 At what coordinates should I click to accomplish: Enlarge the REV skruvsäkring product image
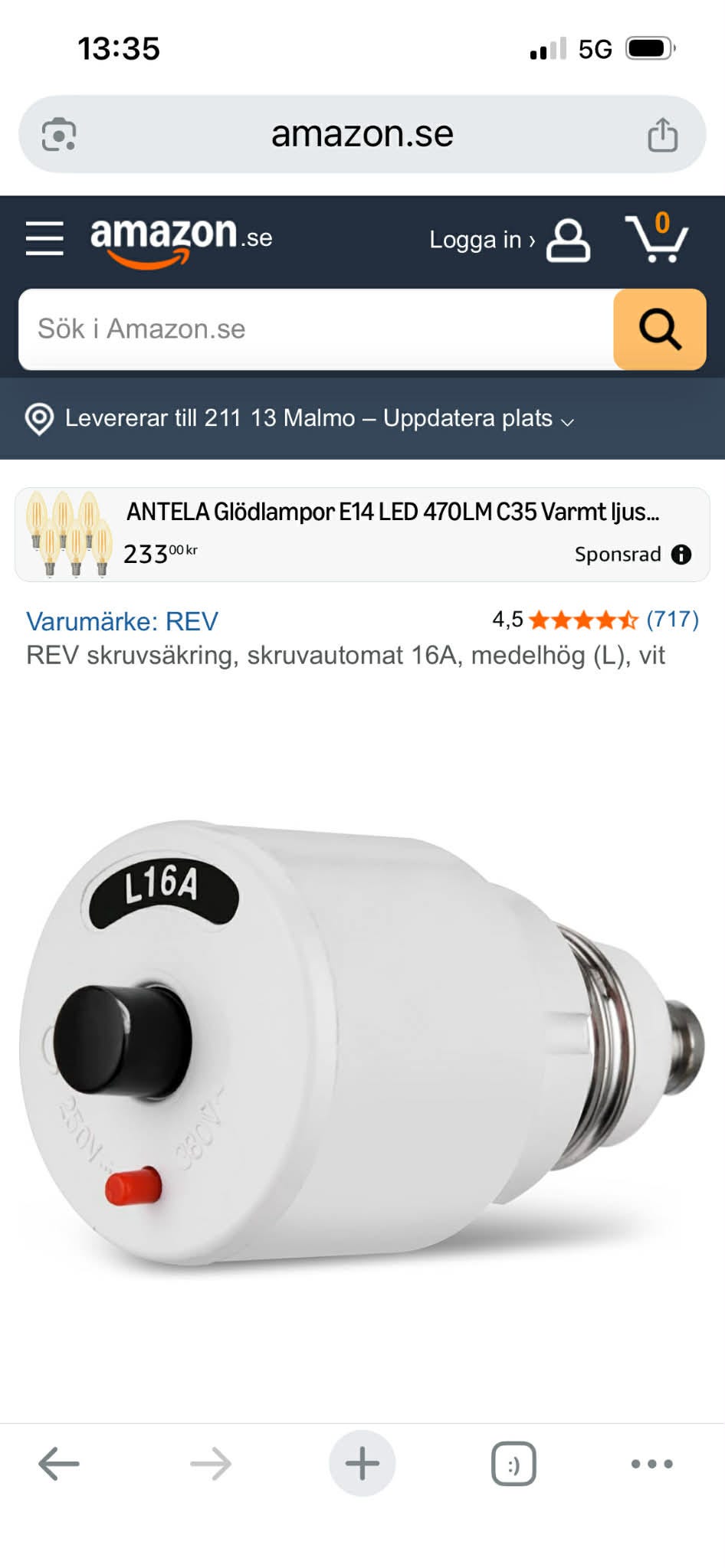pos(362,1042)
